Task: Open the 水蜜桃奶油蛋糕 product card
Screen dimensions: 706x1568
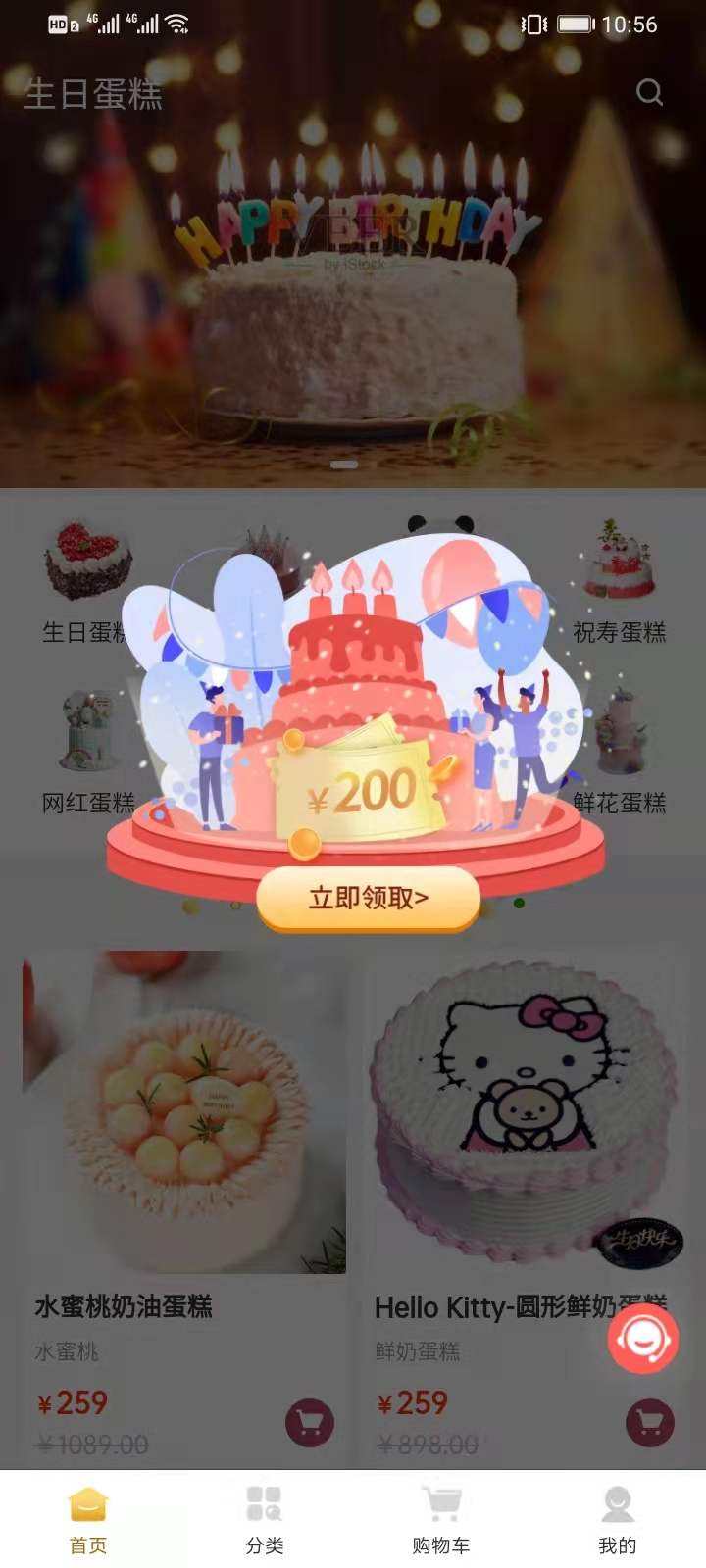Action: (184, 1112)
